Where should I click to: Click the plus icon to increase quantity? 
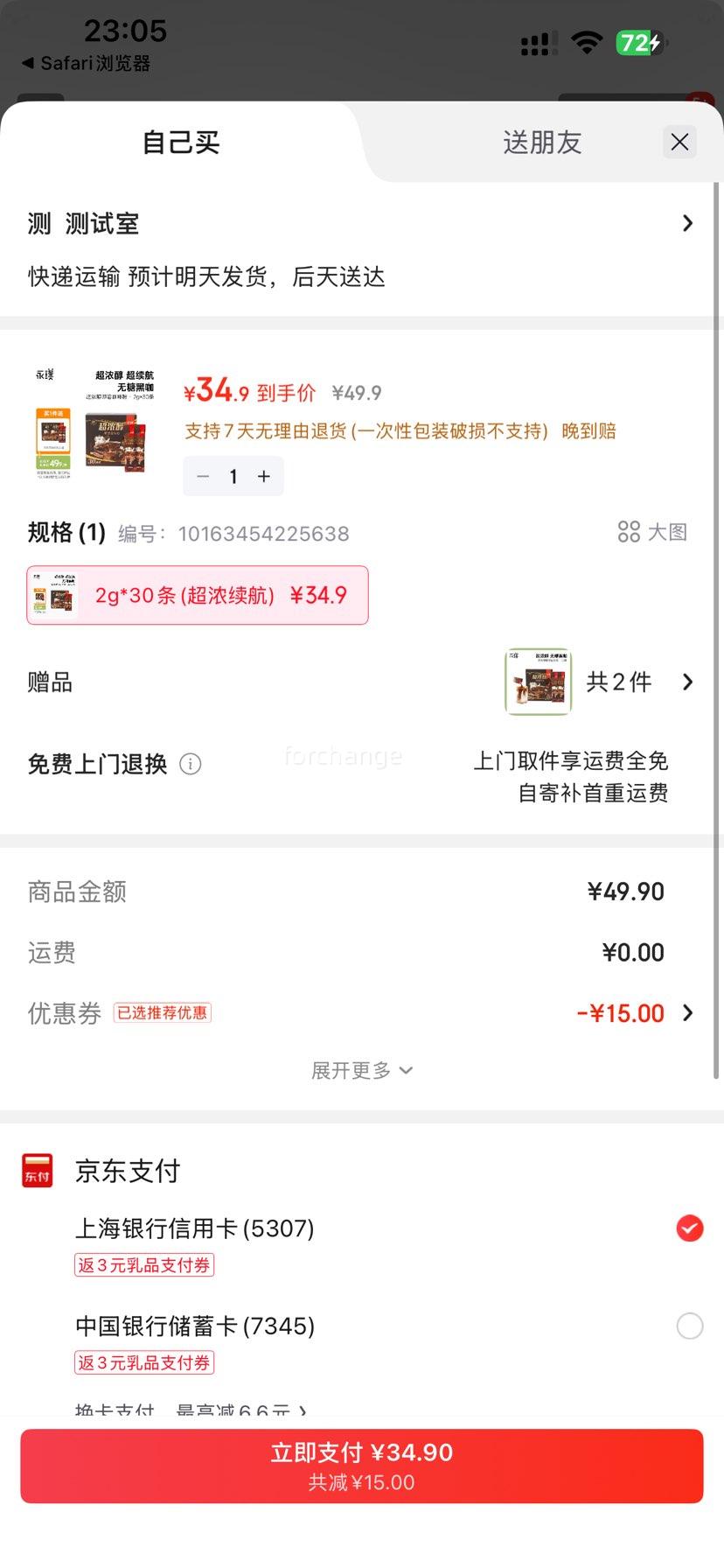(263, 476)
